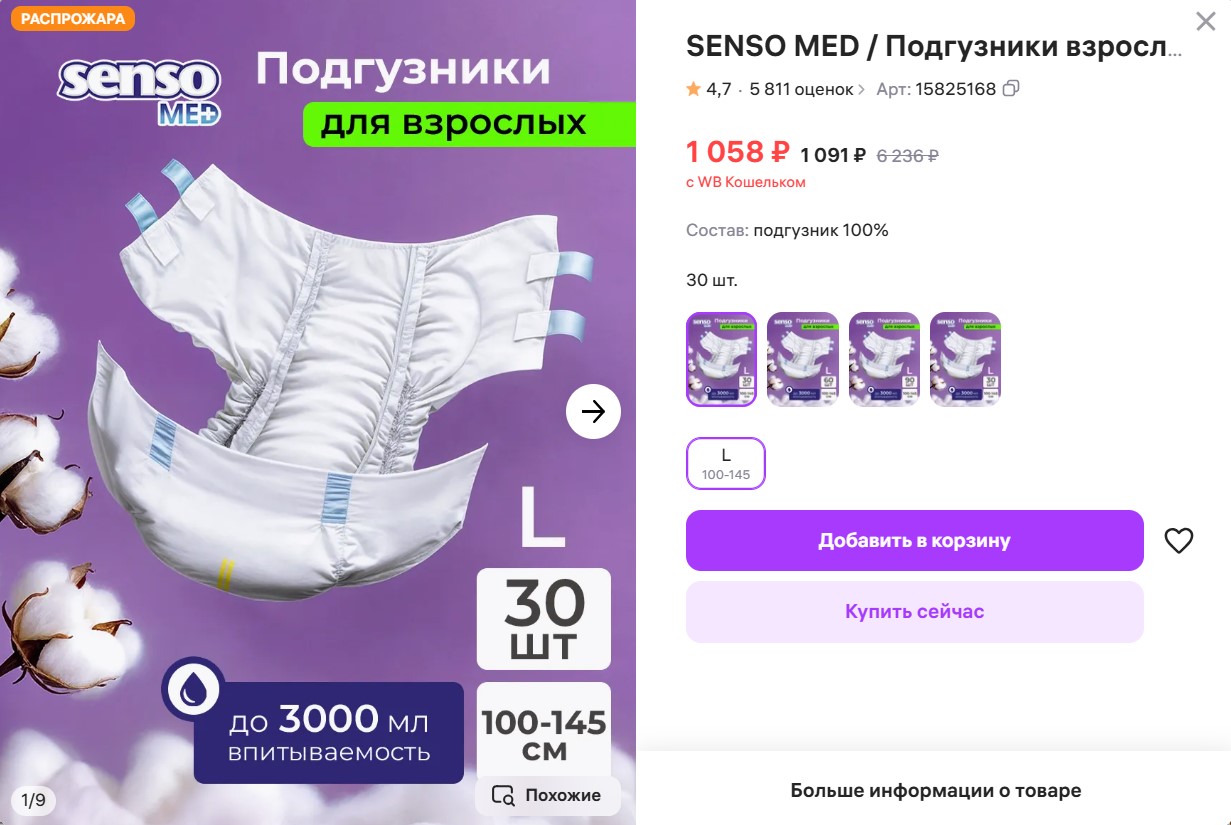This screenshot has width=1231, height=825.
Task: Copy the article number 15825168
Action: point(1011,89)
